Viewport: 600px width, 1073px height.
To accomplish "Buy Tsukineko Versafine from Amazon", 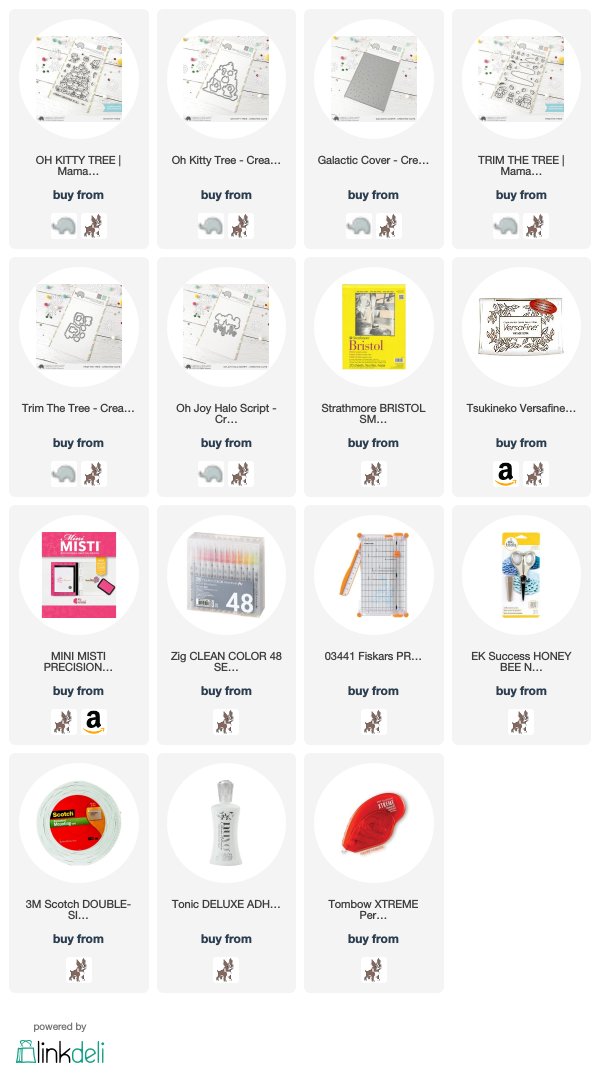I will coord(506,474).
